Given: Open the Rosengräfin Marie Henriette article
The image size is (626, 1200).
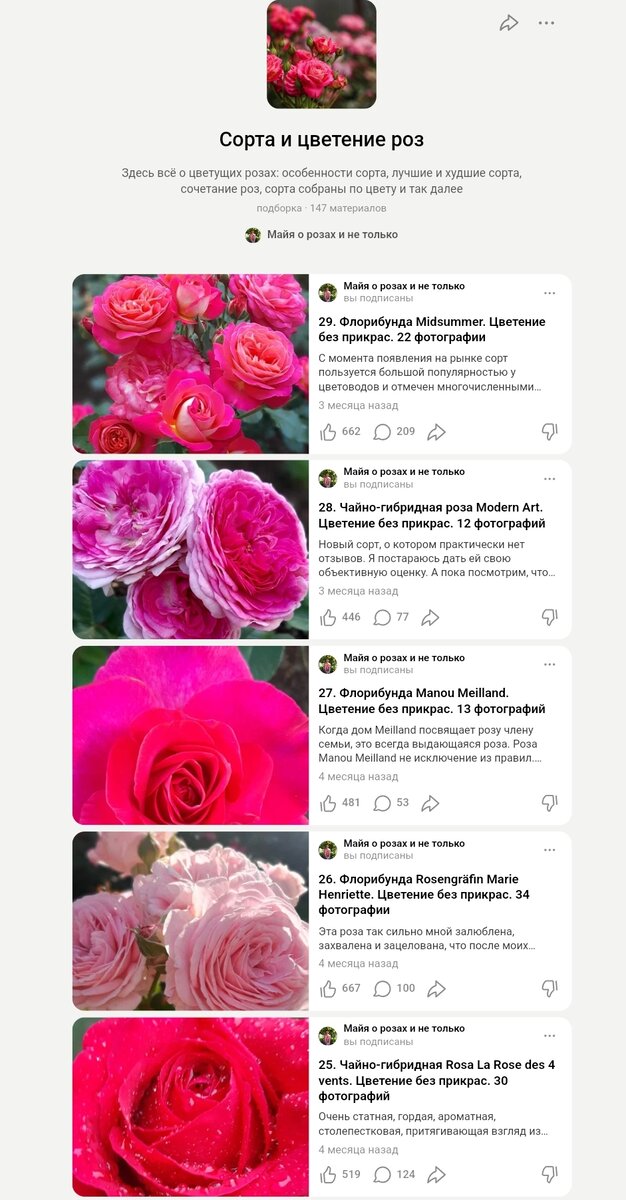Looking at the screenshot, I should point(432,894).
